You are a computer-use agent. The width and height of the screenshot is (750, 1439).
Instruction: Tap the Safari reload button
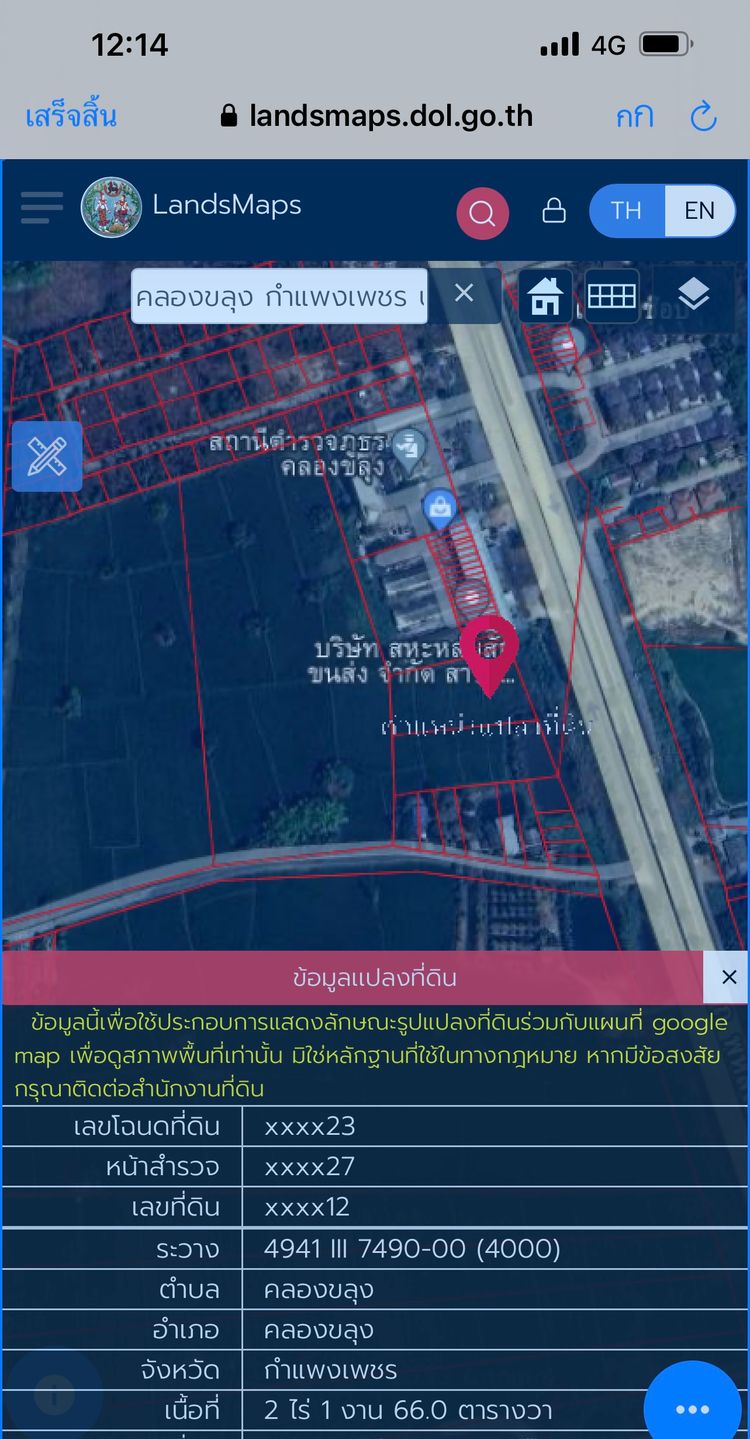click(704, 117)
